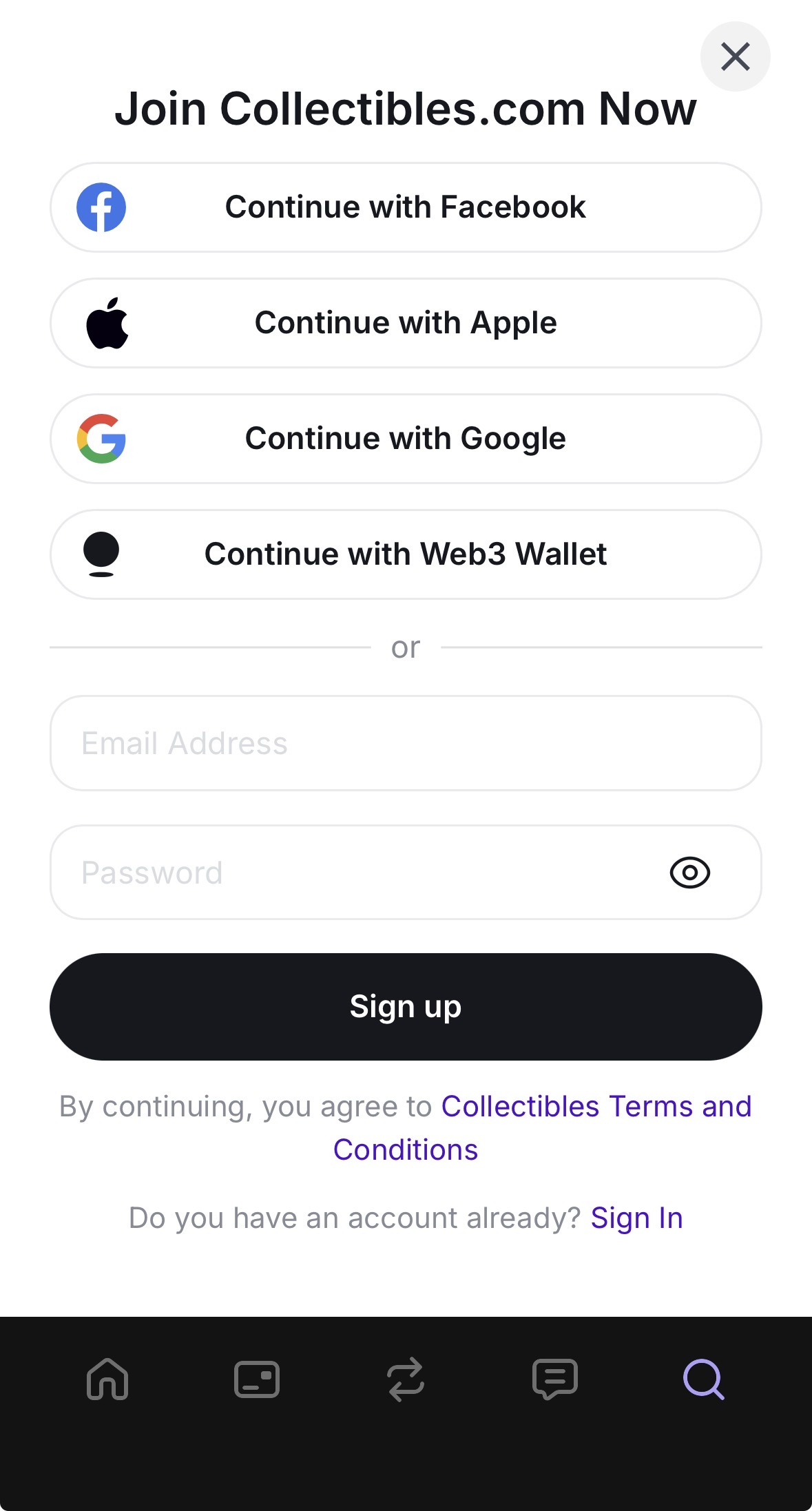This screenshot has height=1511, width=812.
Task: Tap the Sign up button
Action: click(406, 1007)
